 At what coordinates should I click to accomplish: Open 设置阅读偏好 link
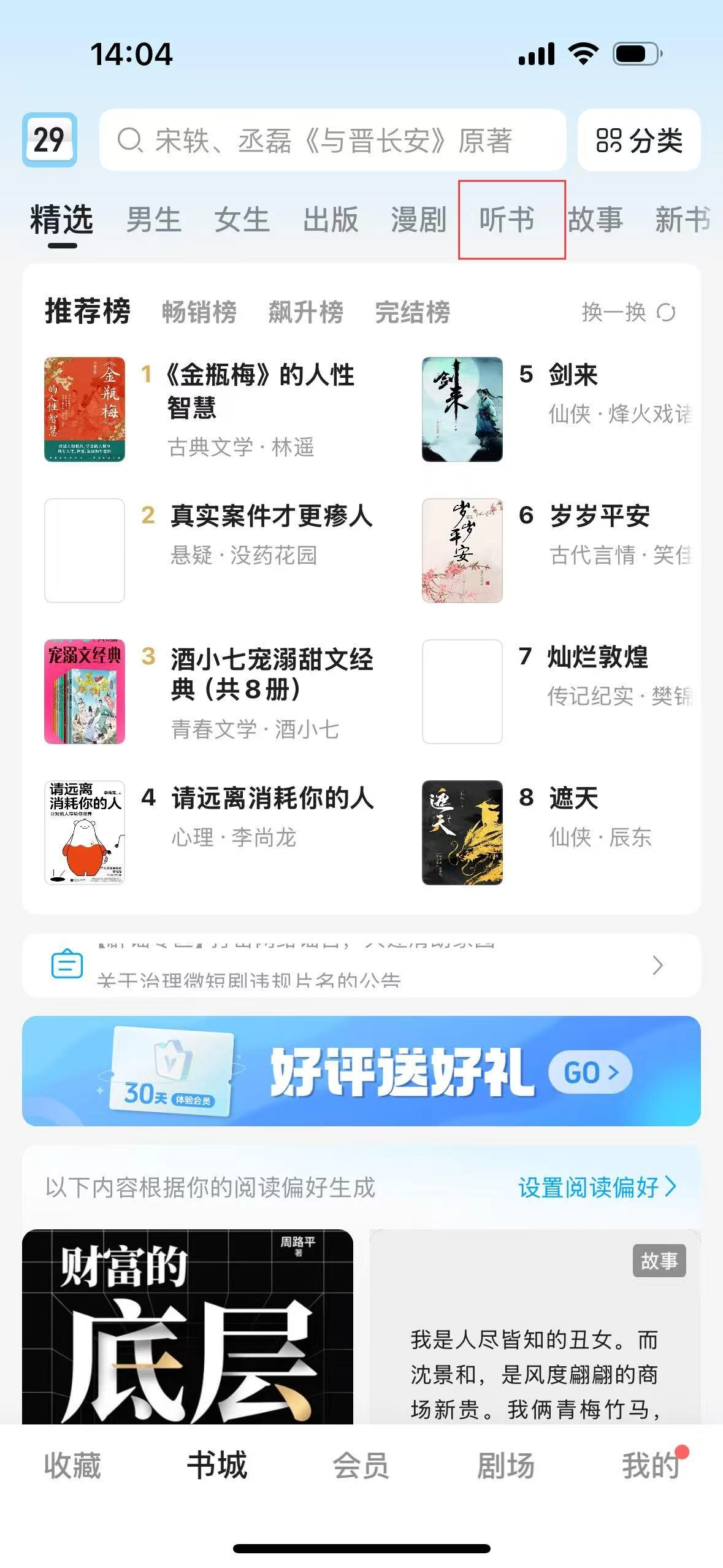[596, 1187]
